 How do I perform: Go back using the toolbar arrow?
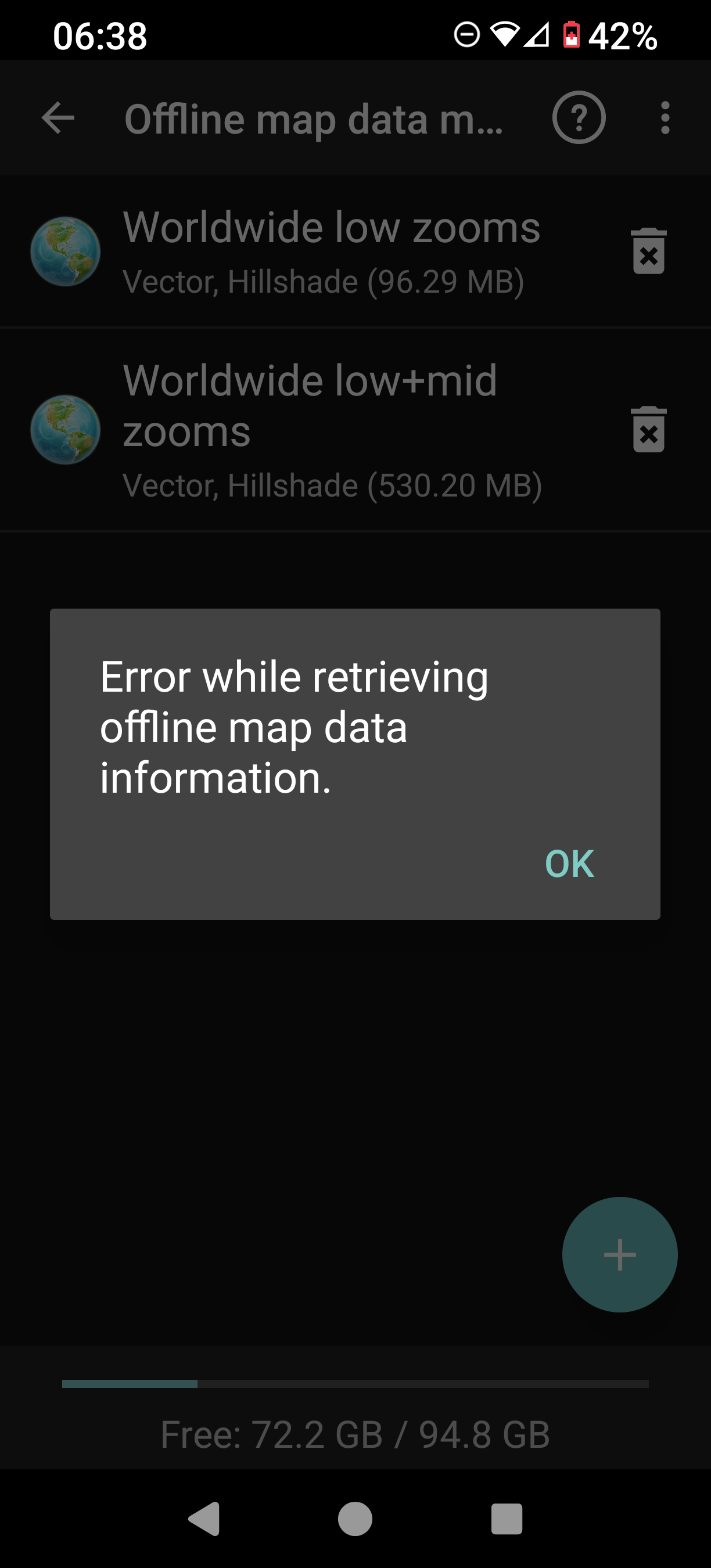(59, 117)
